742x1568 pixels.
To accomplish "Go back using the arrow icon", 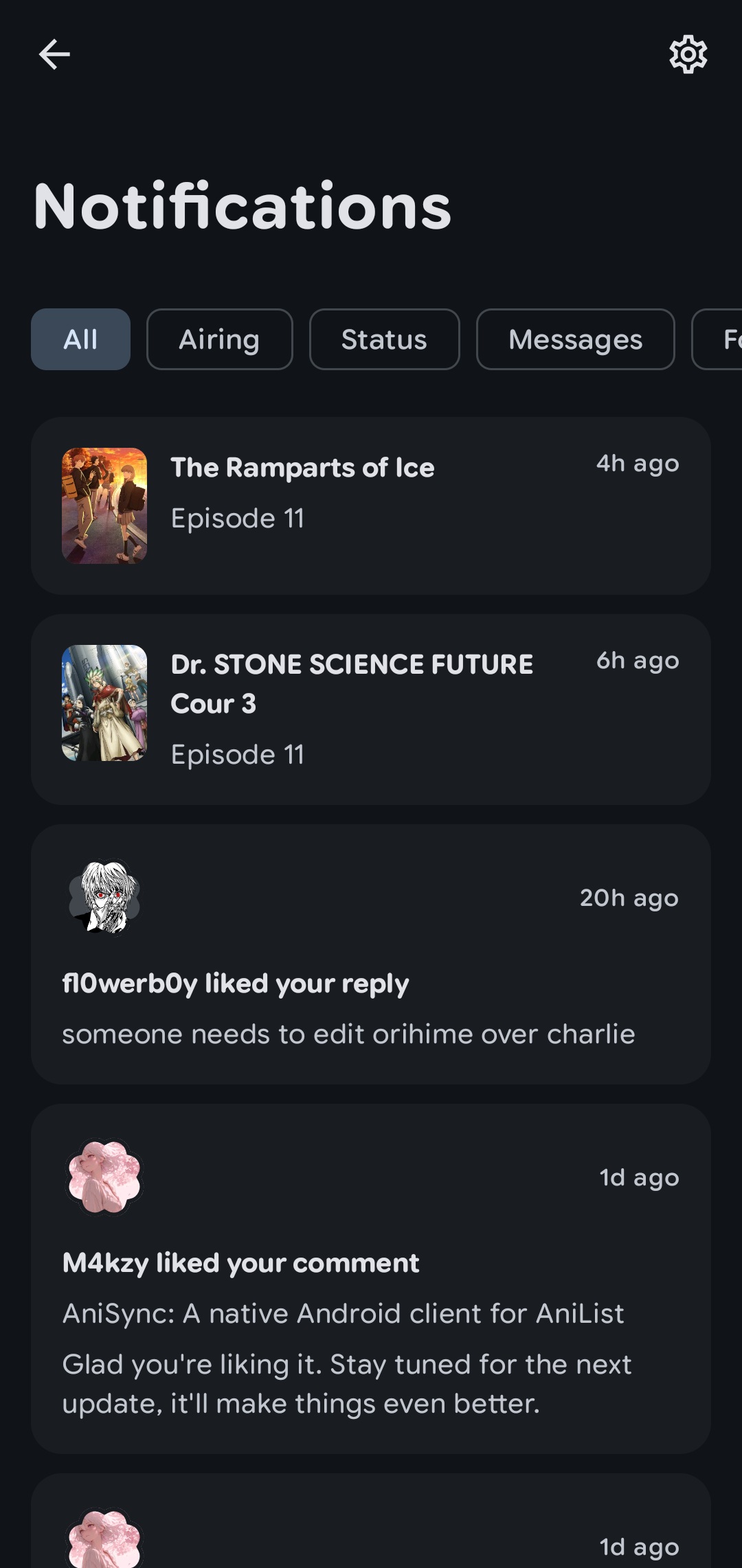I will [x=54, y=54].
